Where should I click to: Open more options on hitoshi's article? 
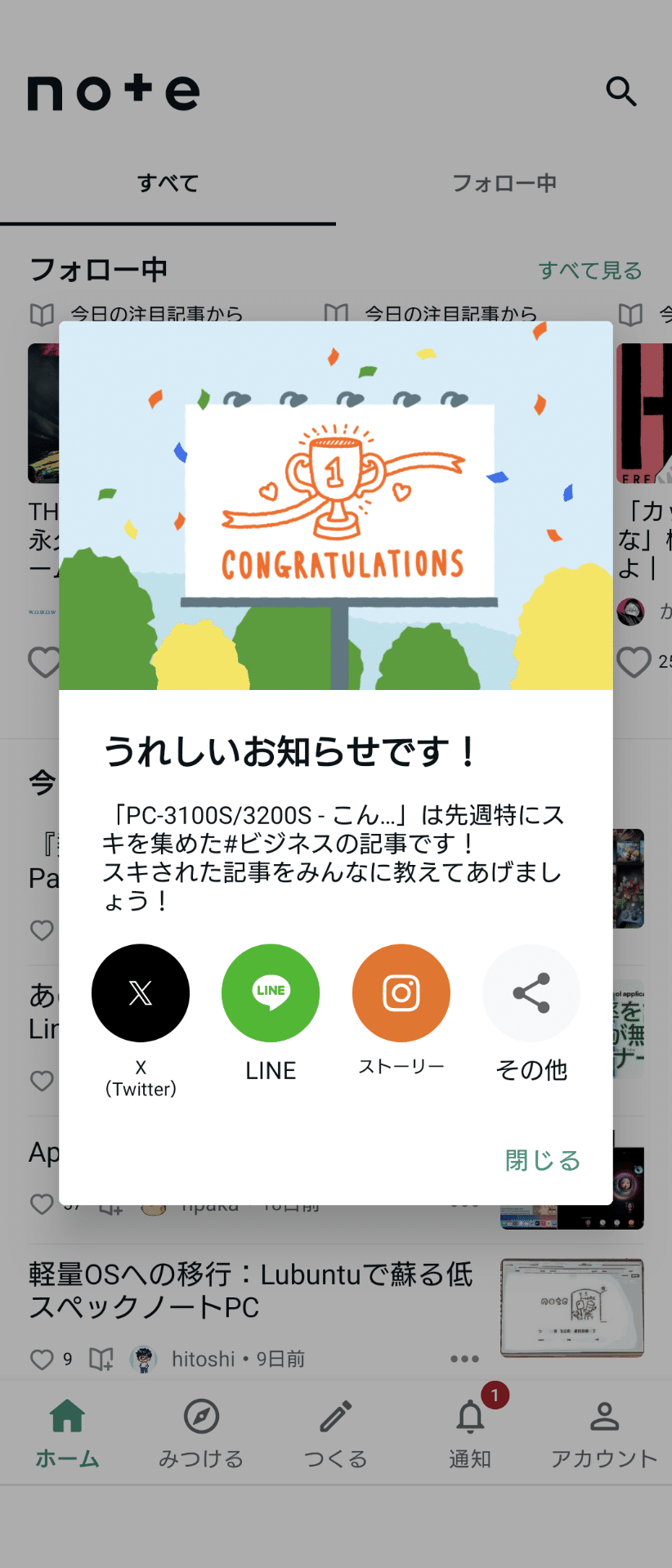click(464, 1358)
